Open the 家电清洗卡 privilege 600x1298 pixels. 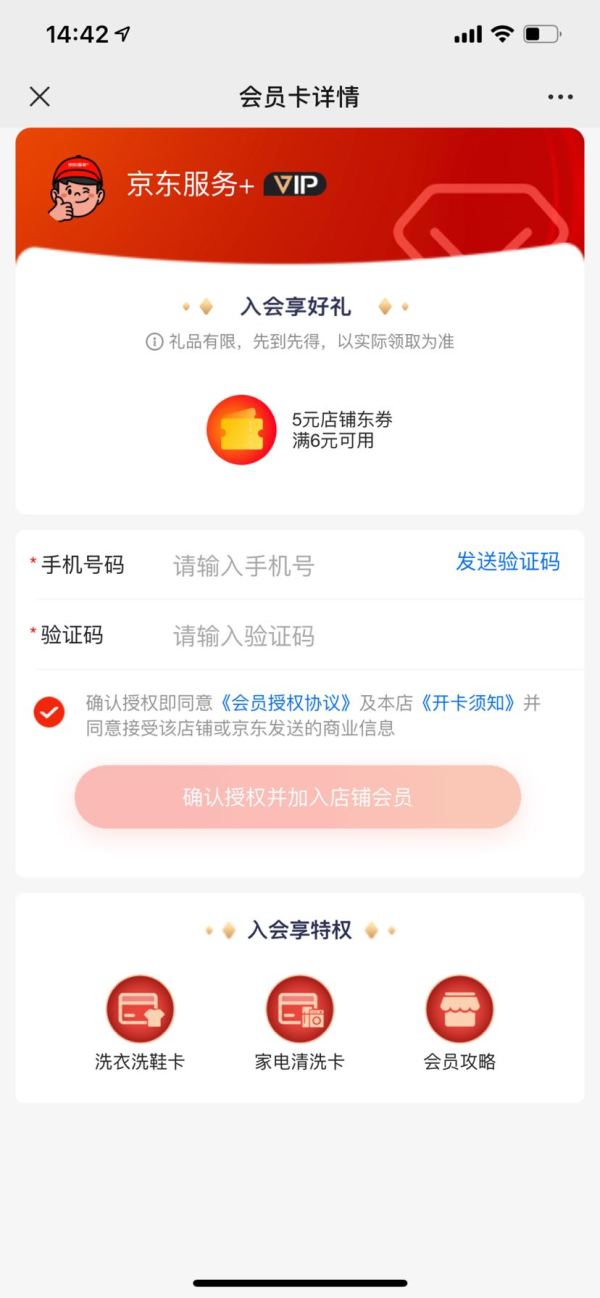tap(300, 1022)
